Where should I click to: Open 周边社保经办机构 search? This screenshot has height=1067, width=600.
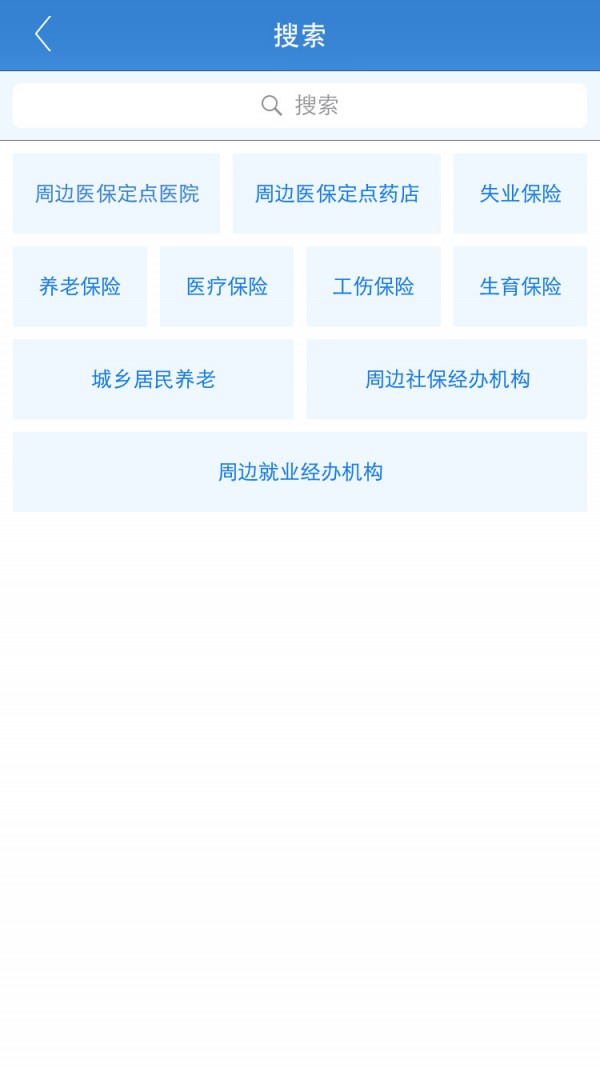(x=447, y=379)
